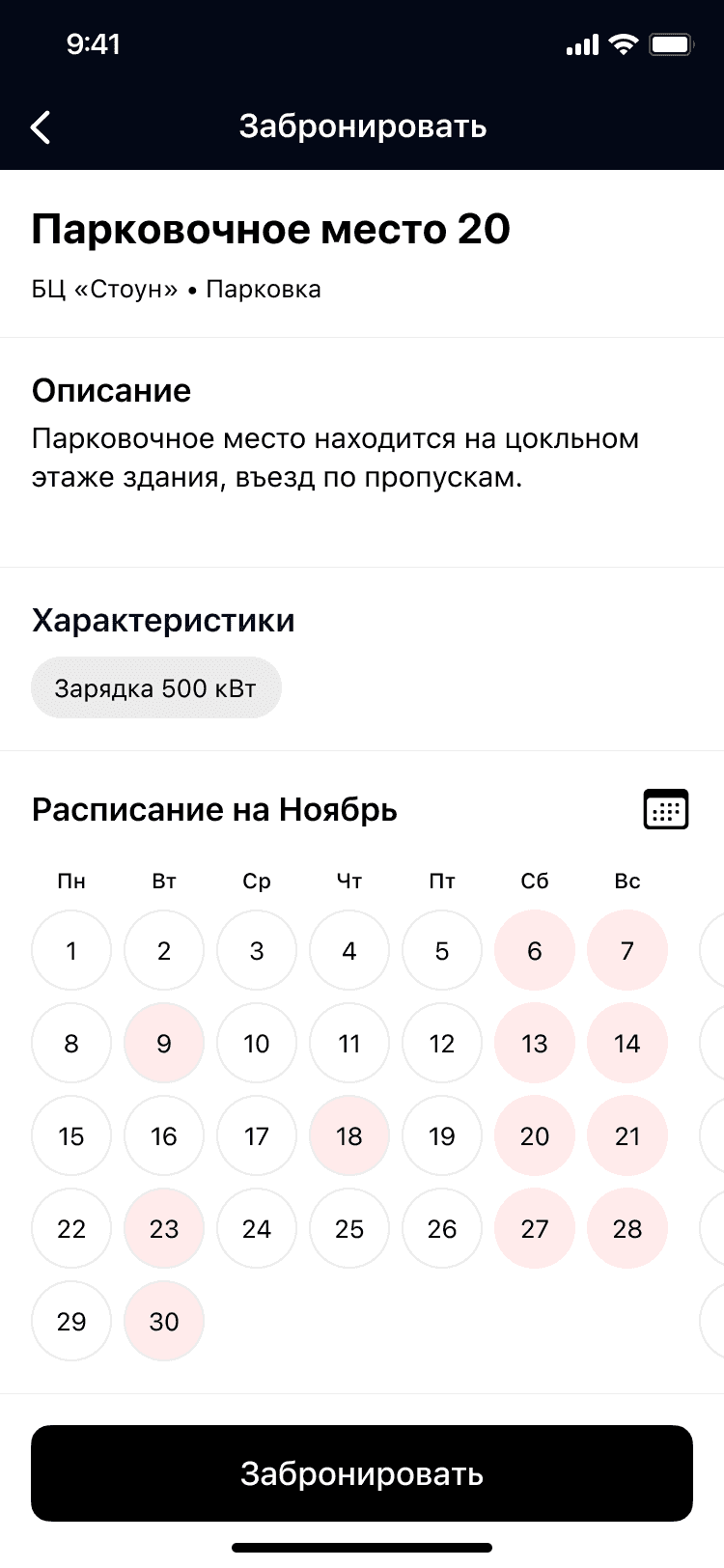Tap the Забронировать button at bottom
The height and width of the screenshot is (1568, 724).
pos(362,1473)
